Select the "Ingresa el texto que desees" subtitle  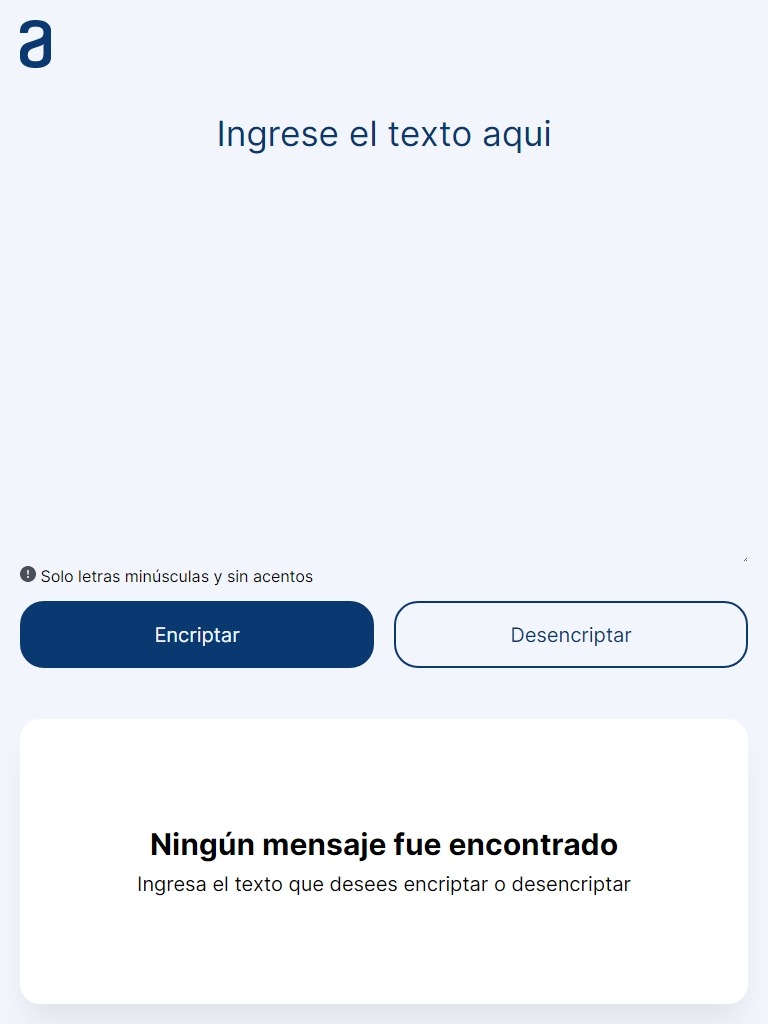tap(384, 884)
